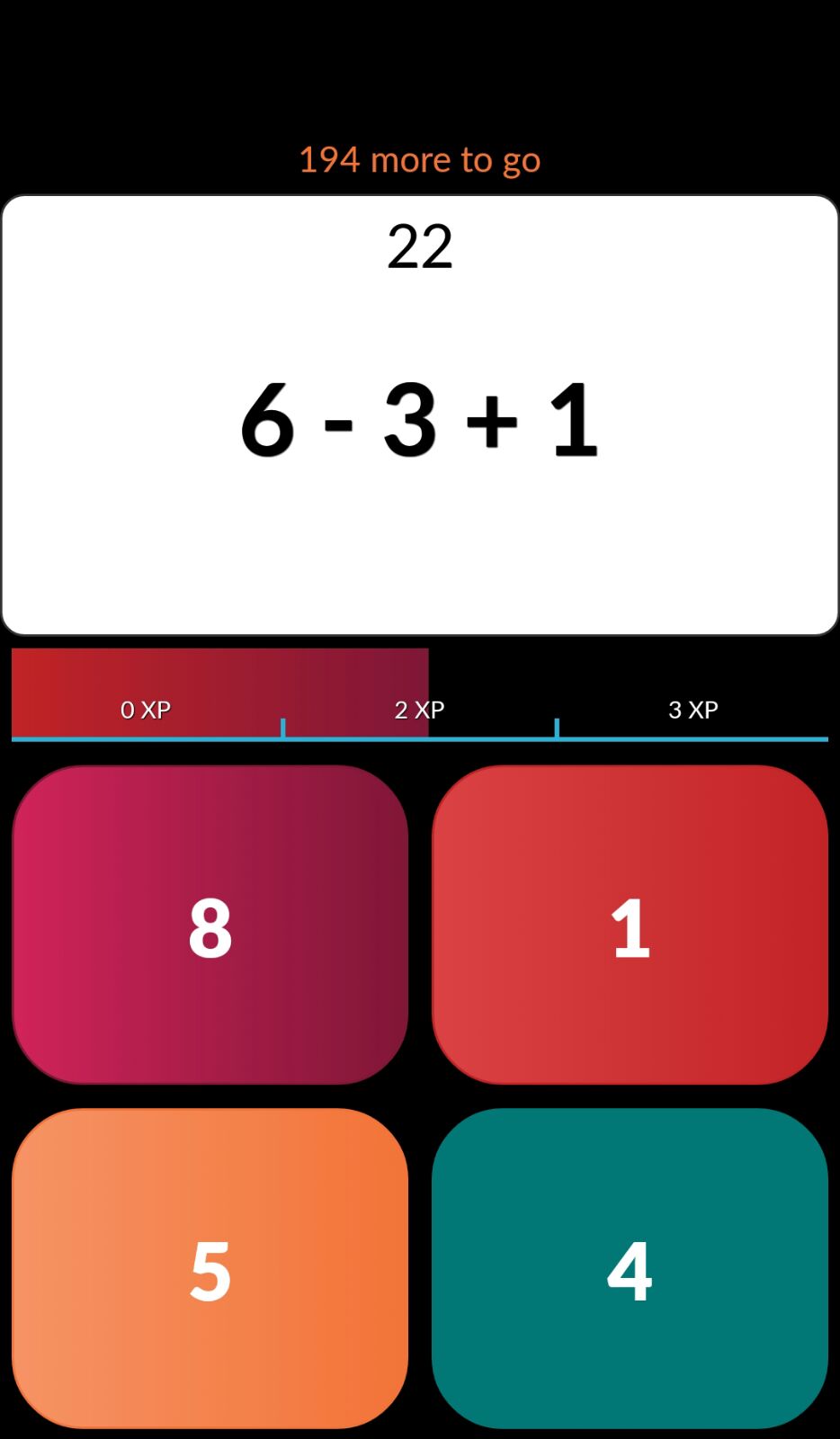Choose answer 8
This screenshot has width=840, height=1439.
[x=210, y=925]
